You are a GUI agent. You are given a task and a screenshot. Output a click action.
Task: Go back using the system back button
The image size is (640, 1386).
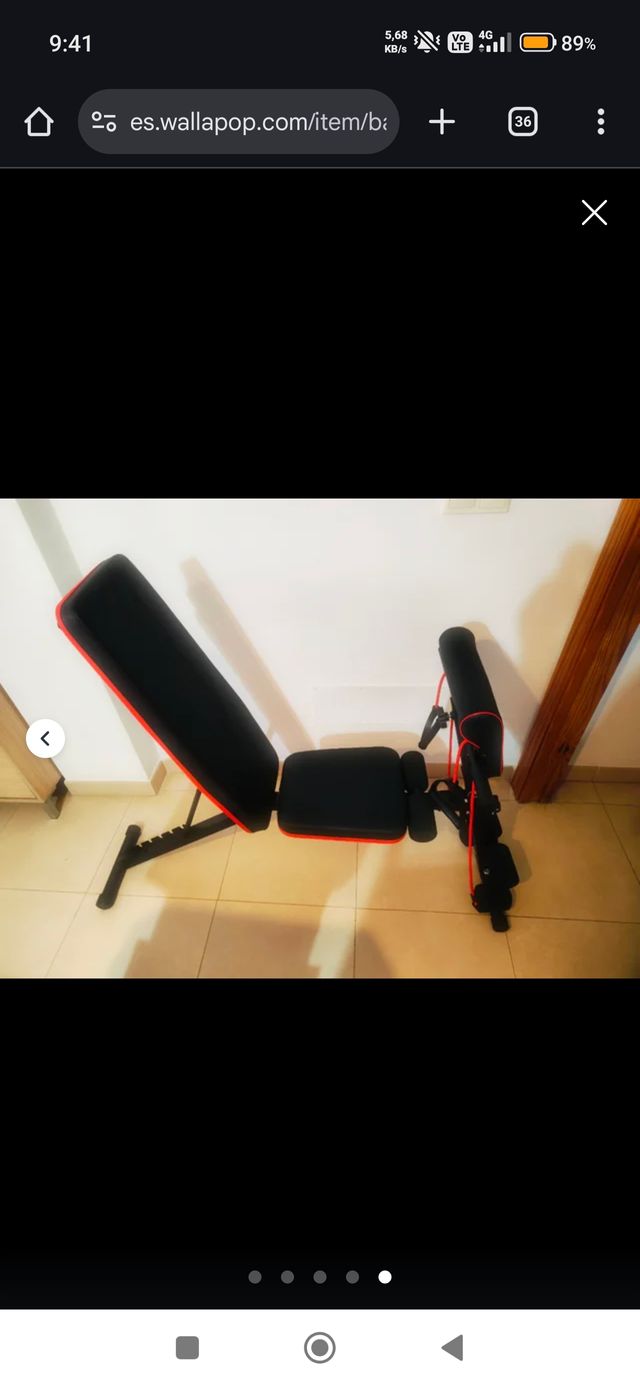(x=452, y=1347)
